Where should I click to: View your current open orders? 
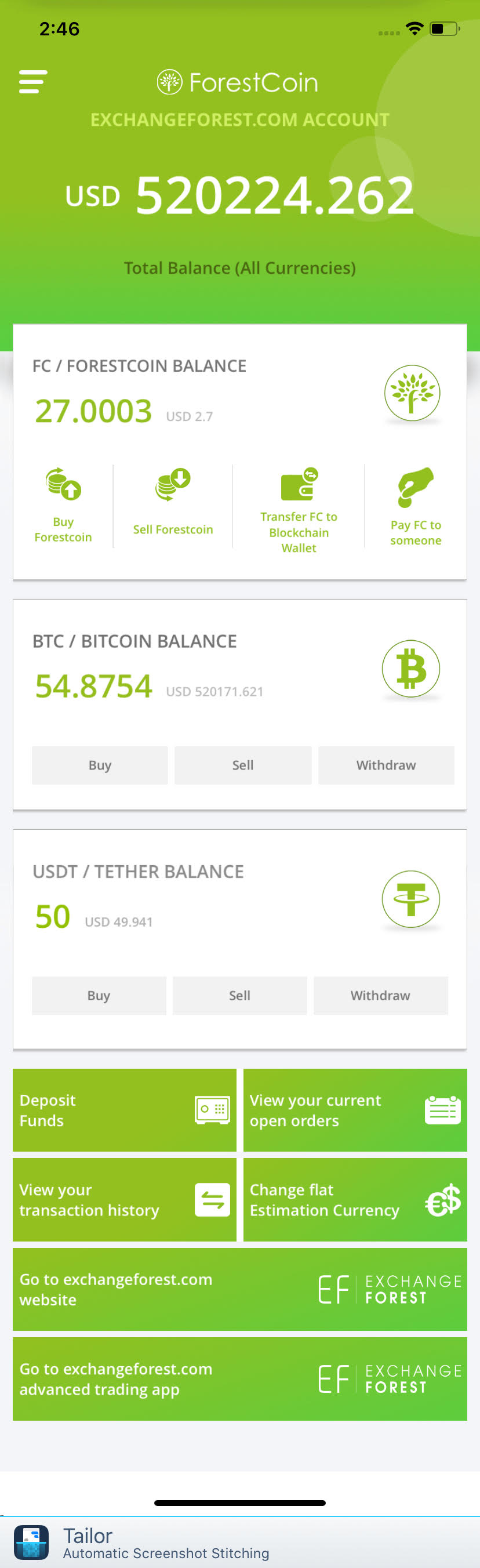pyautogui.click(x=355, y=1110)
